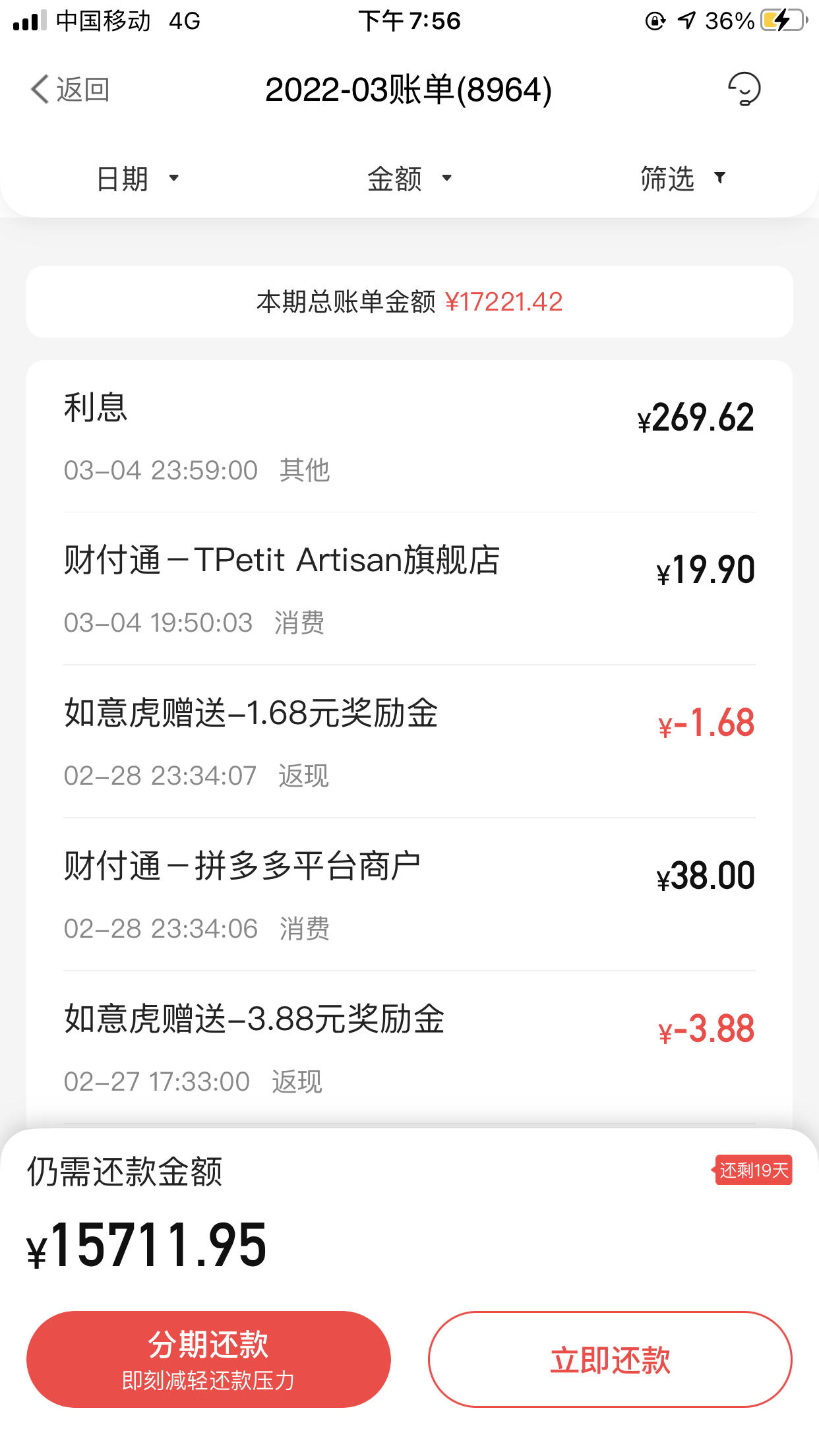
Task: Open the 筛选 filter options
Action: click(x=683, y=179)
